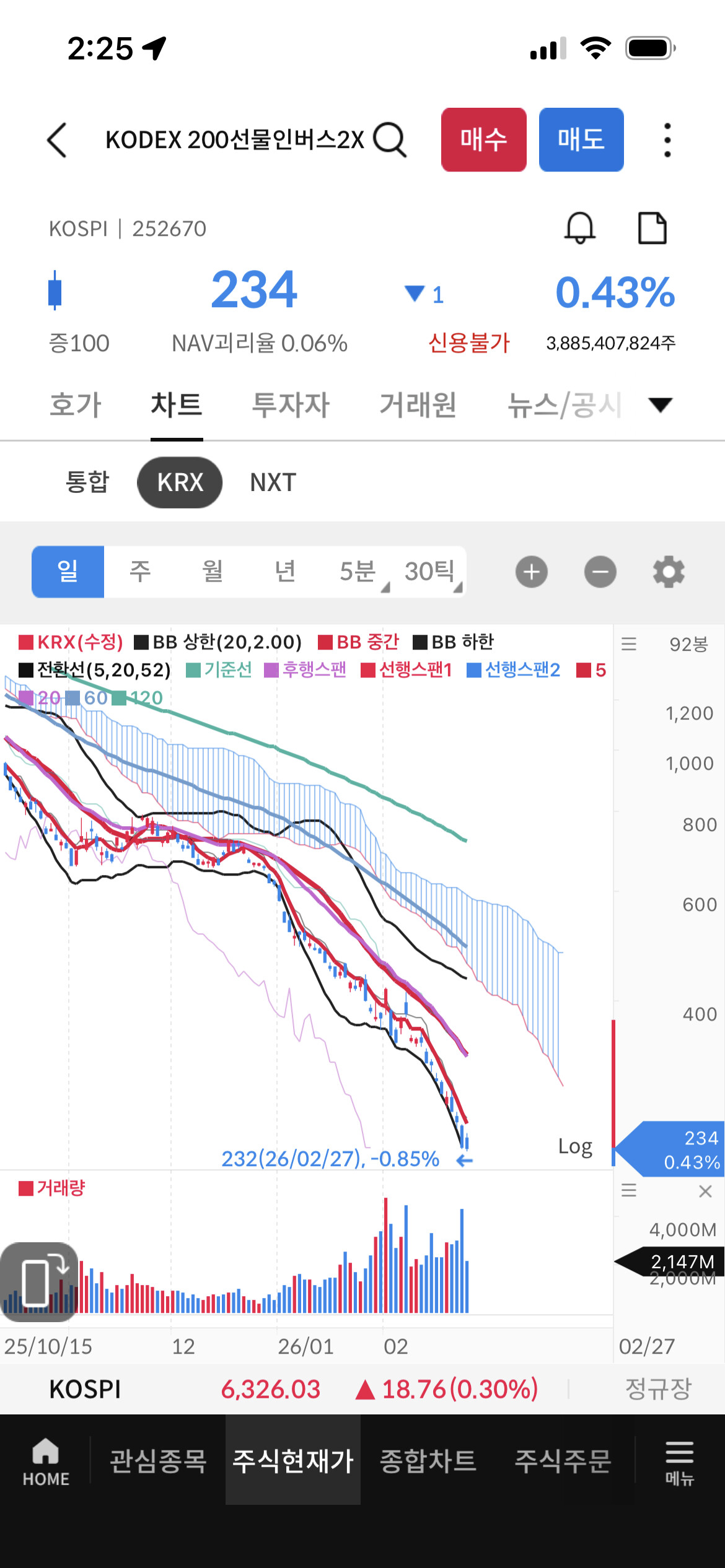Open the memo note icon
The image size is (725, 1568).
point(652,228)
